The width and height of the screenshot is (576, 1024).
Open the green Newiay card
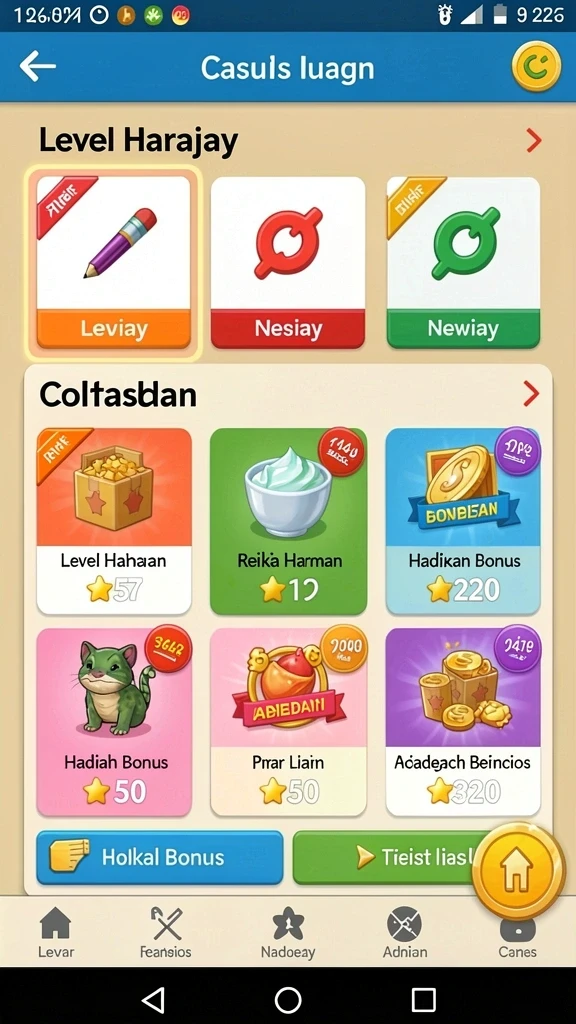463,262
